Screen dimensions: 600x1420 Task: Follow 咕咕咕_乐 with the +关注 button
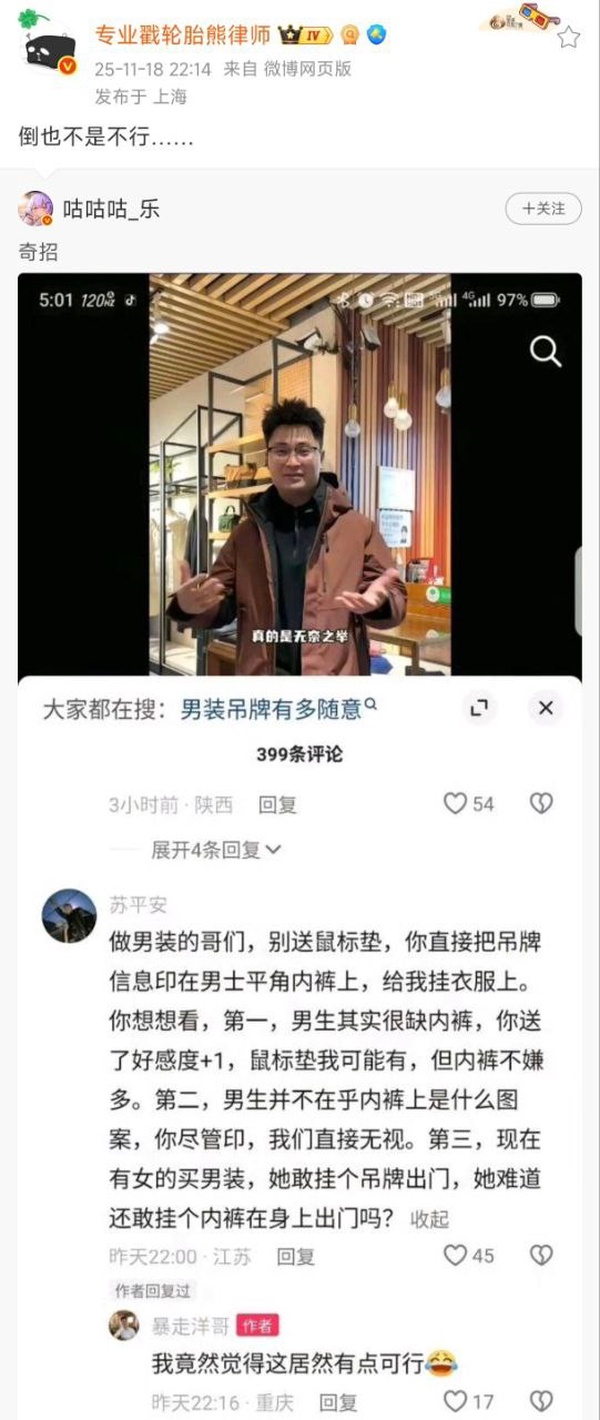544,209
